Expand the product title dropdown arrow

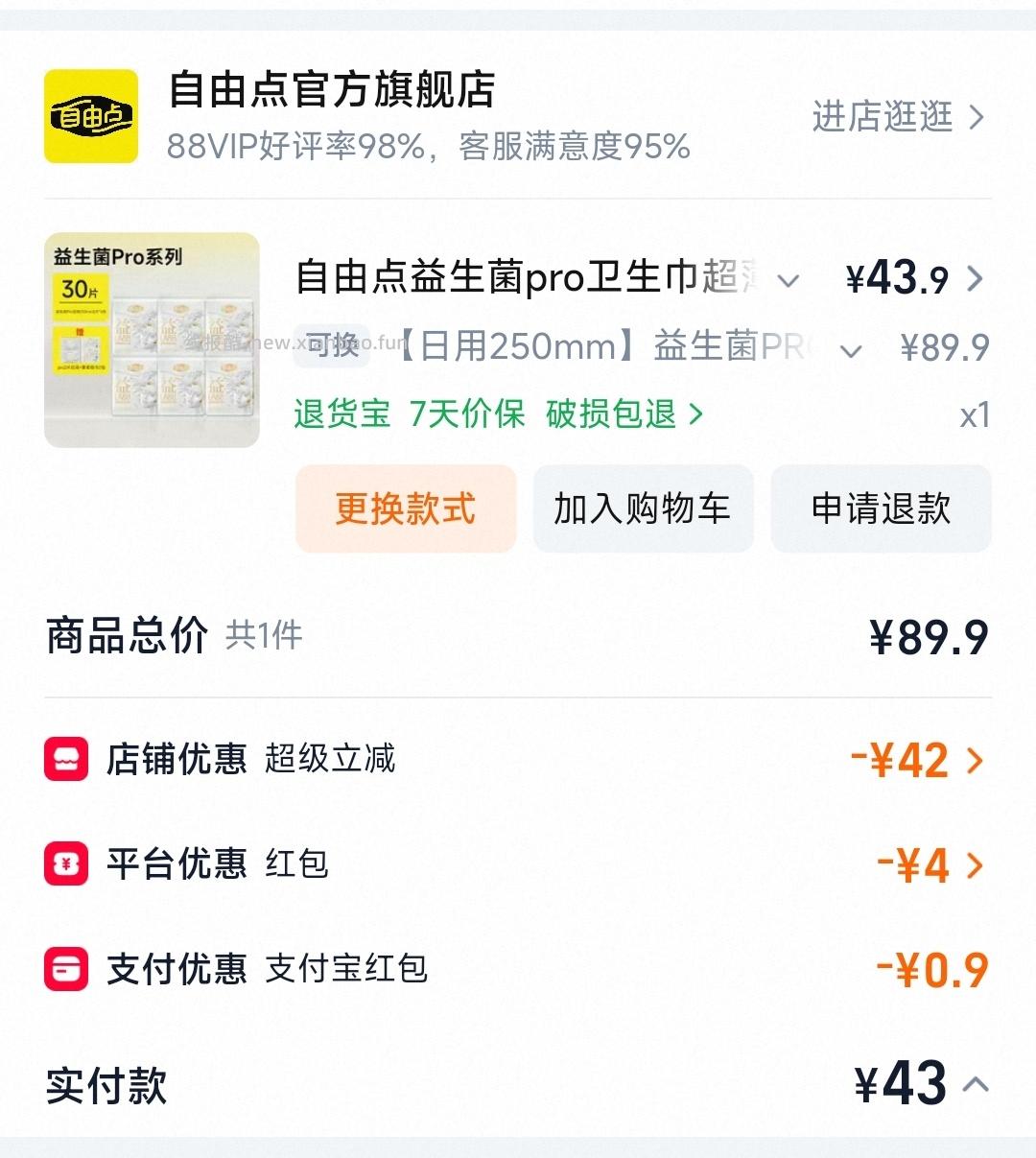(789, 281)
